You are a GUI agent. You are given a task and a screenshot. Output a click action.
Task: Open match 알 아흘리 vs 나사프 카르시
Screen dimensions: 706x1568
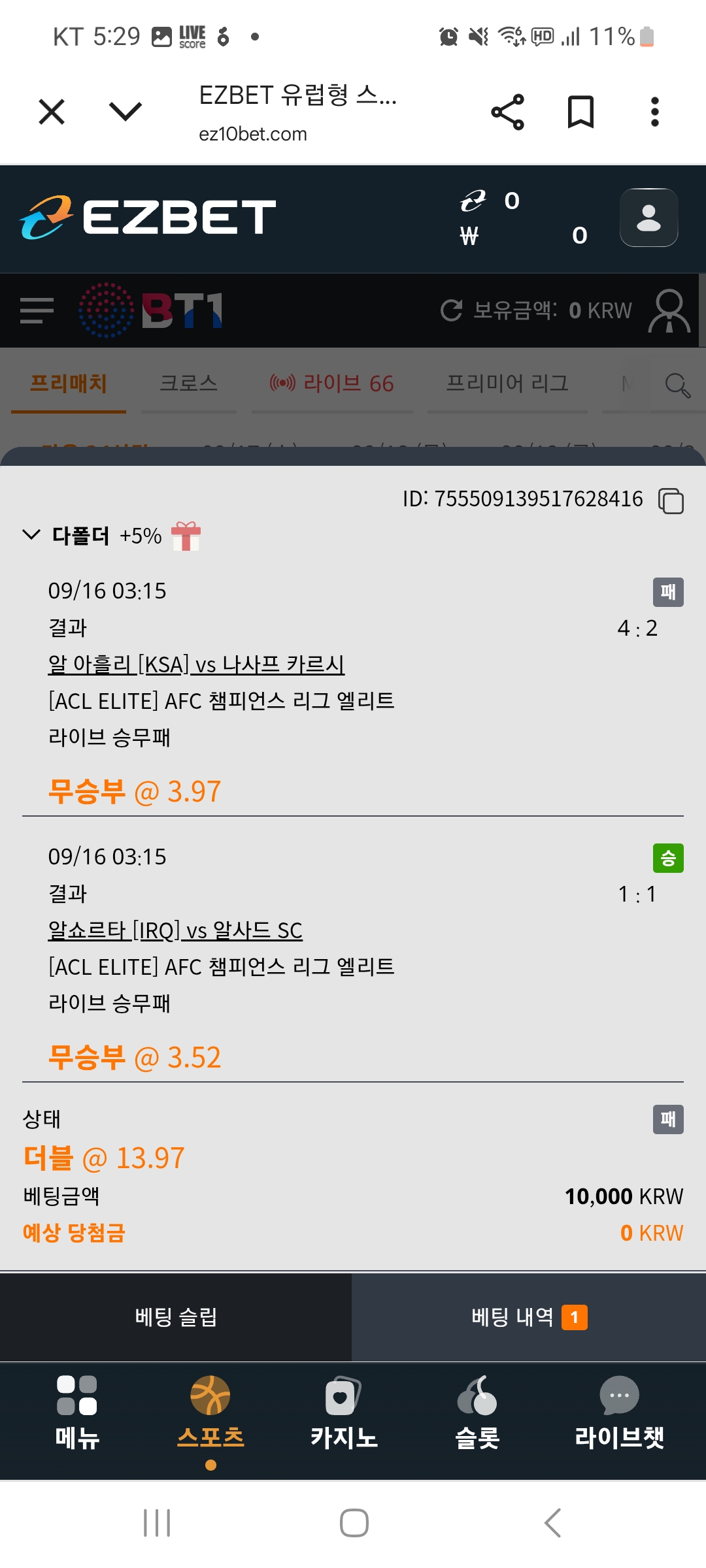click(196, 664)
